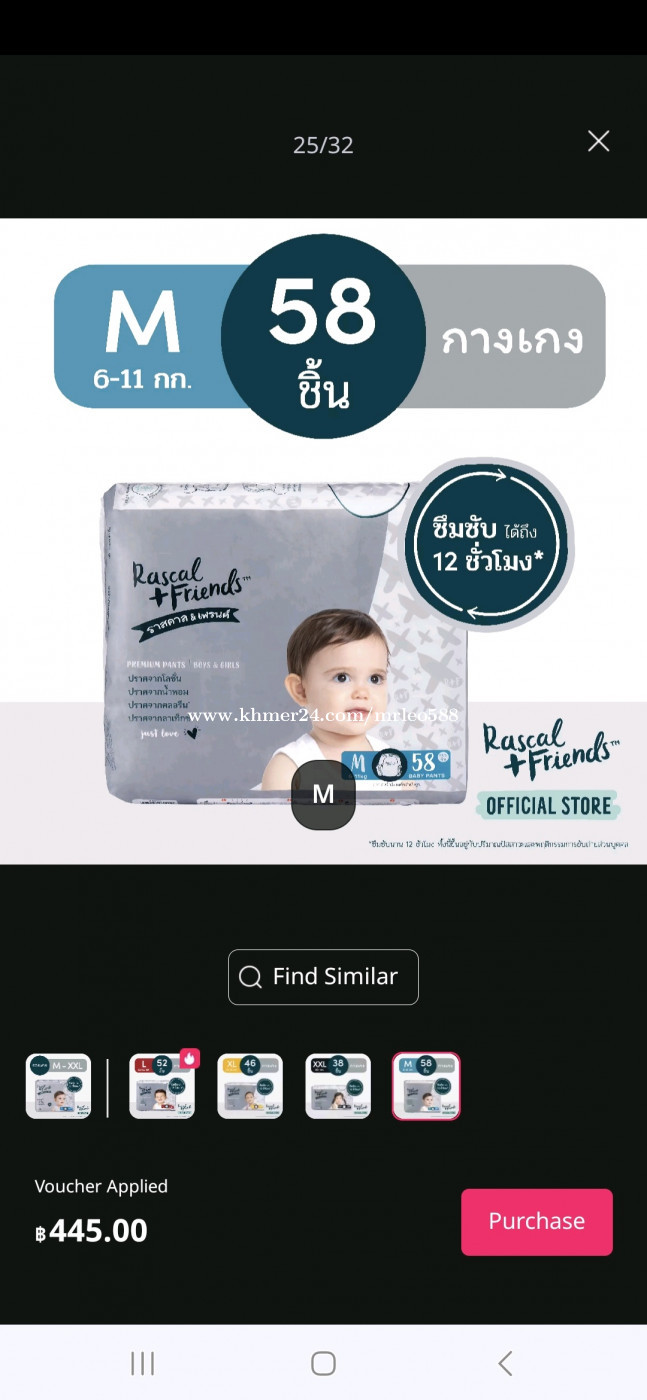
Task: Tap Find Similar
Action: click(x=323, y=977)
